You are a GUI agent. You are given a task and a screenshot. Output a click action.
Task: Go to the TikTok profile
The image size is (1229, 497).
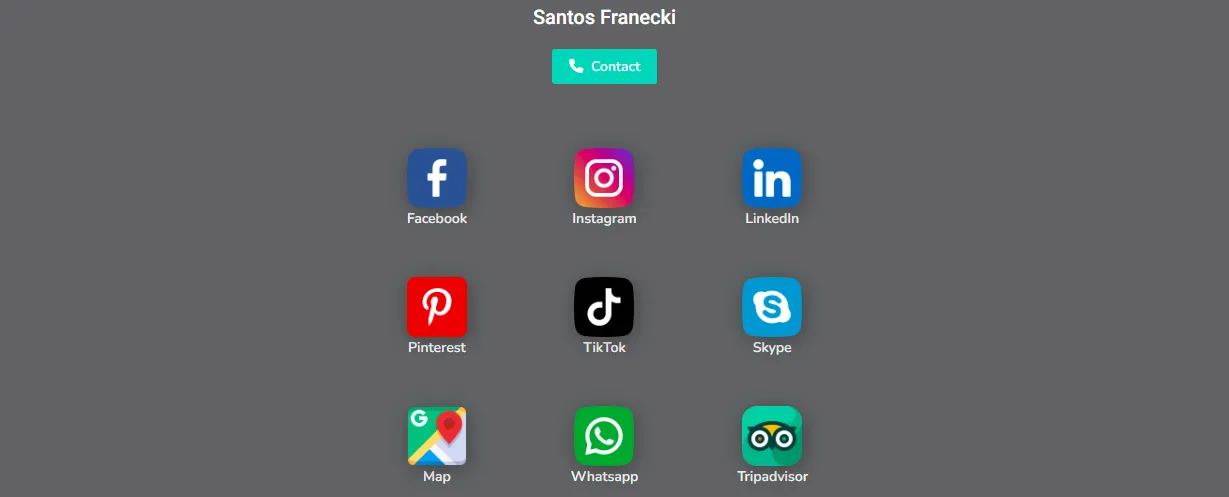click(604, 307)
